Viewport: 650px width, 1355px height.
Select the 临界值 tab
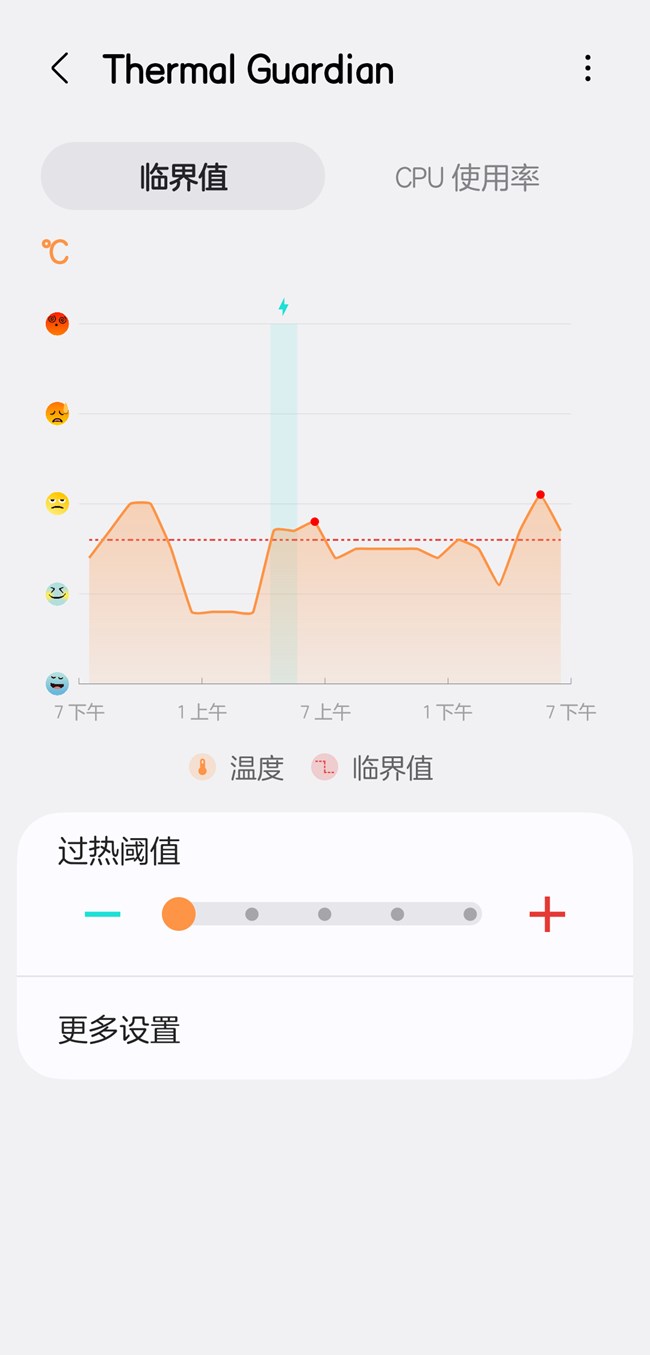coord(183,177)
